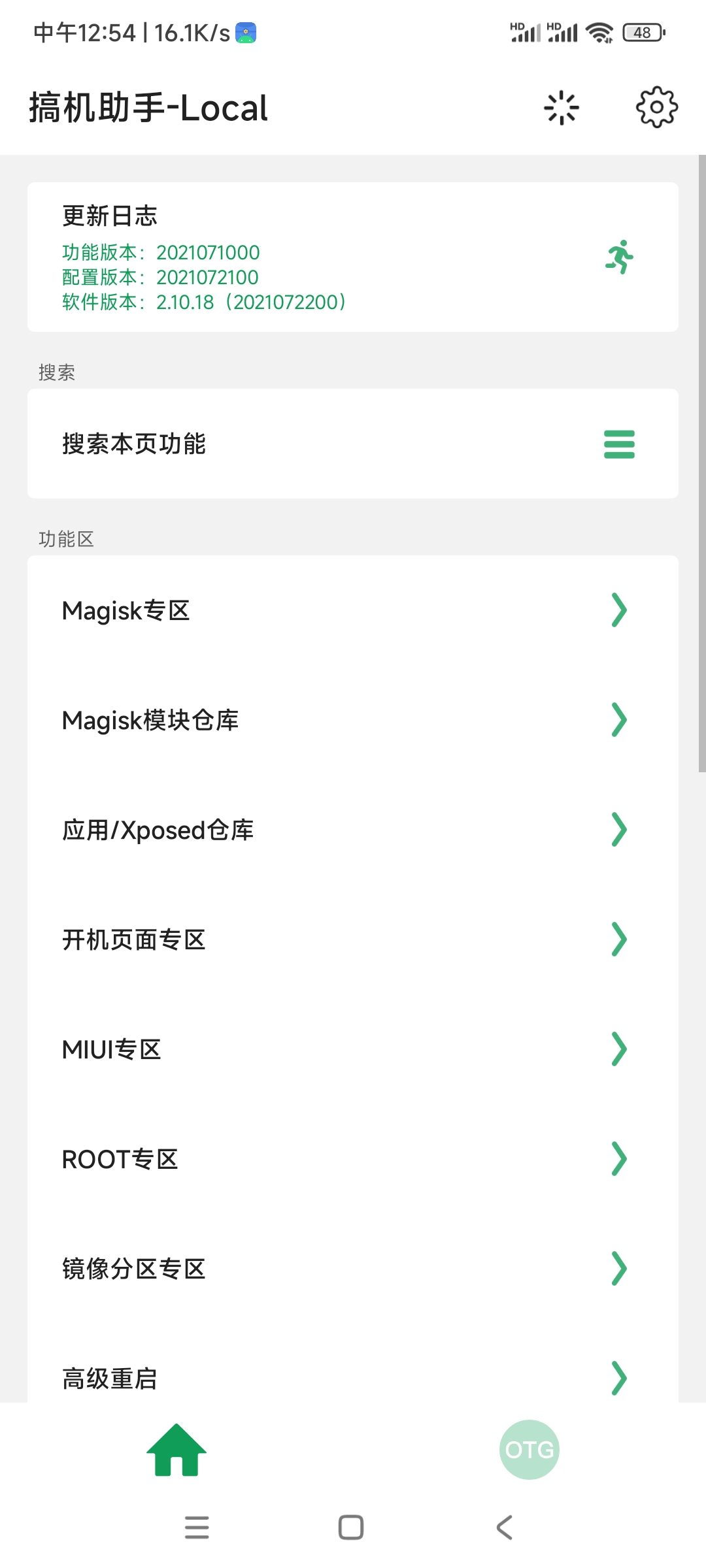Image resolution: width=706 pixels, height=1568 pixels.
Task: Switch to the home tab
Action: tap(176, 1450)
